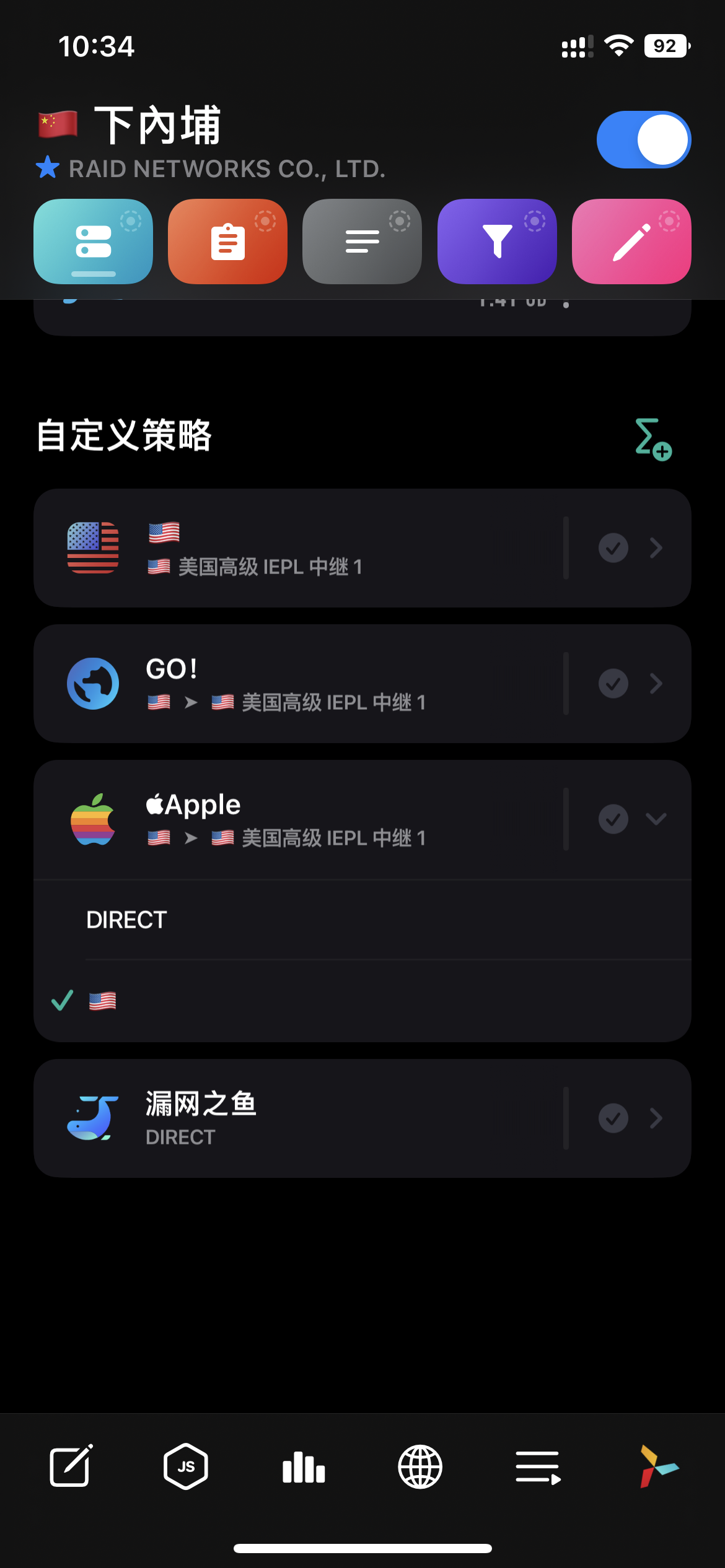
Task: Open the globe bottom icon
Action: click(420, 1466)
